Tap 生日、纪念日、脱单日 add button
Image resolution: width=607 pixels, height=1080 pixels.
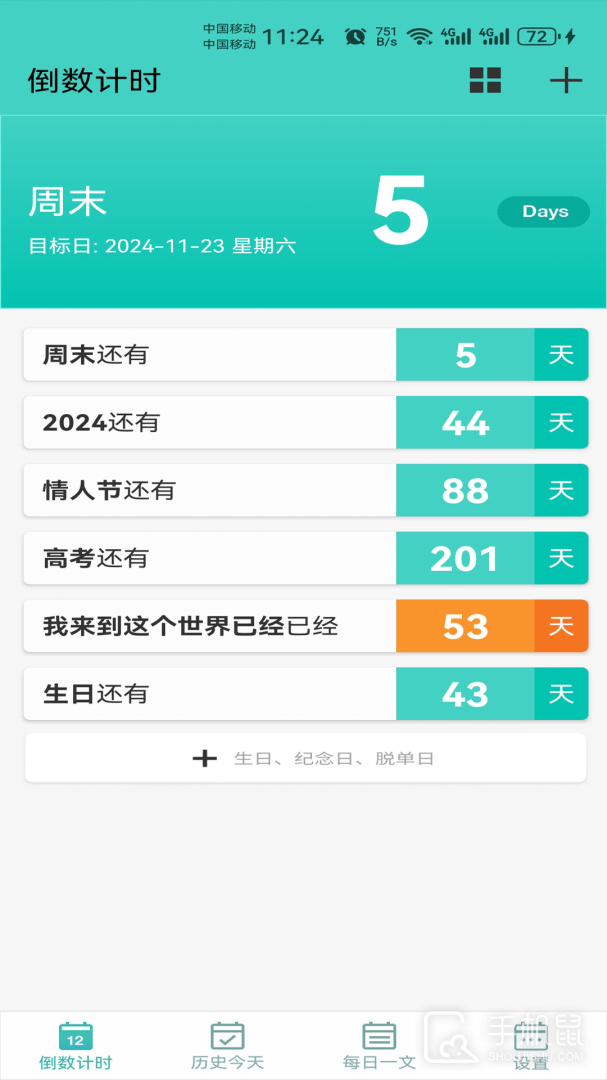tap(305, 759)
